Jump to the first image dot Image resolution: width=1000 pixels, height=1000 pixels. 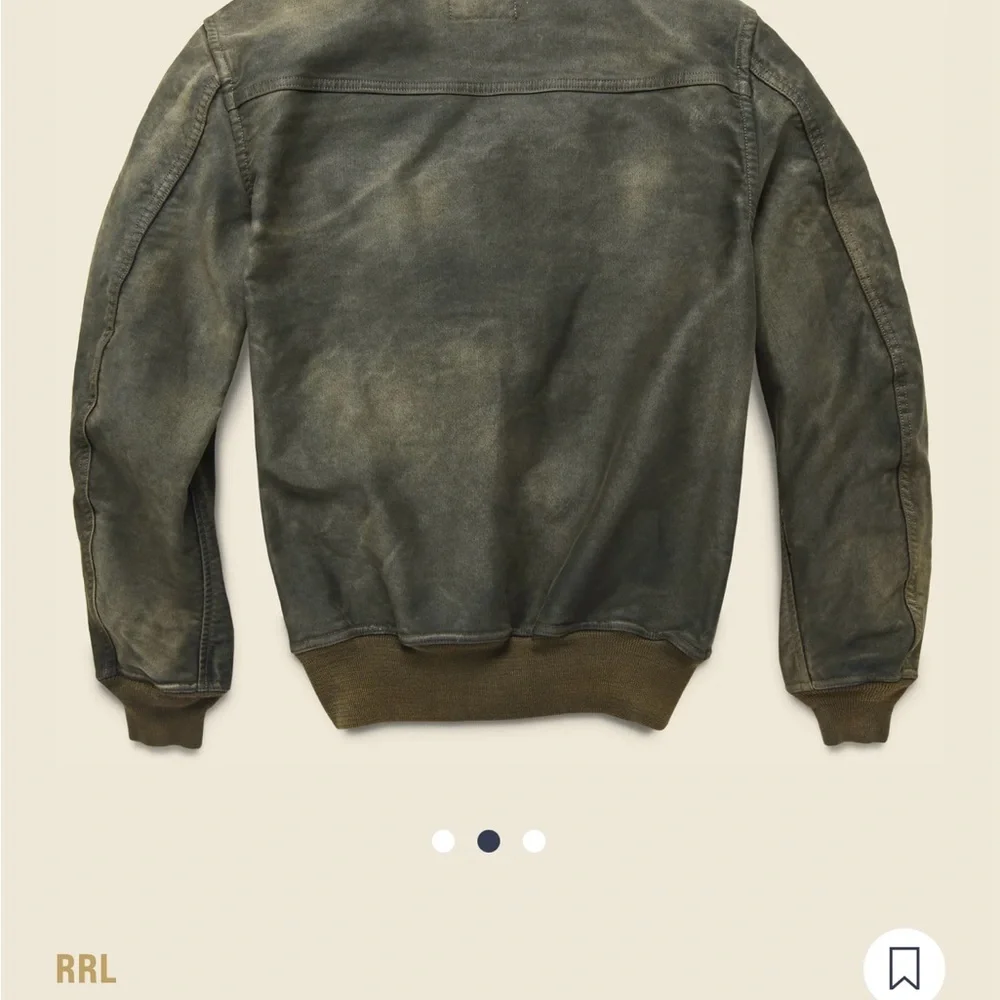[x=443, y=841]
